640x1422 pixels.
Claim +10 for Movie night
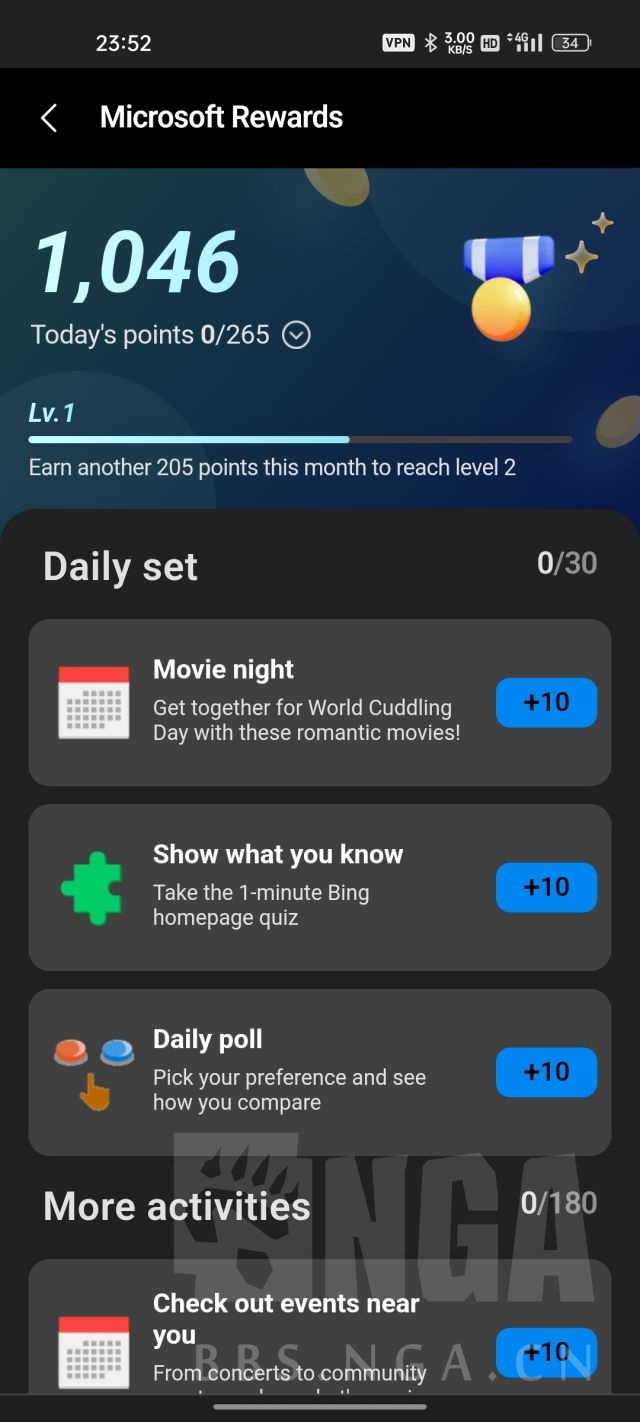pos(546,702)
